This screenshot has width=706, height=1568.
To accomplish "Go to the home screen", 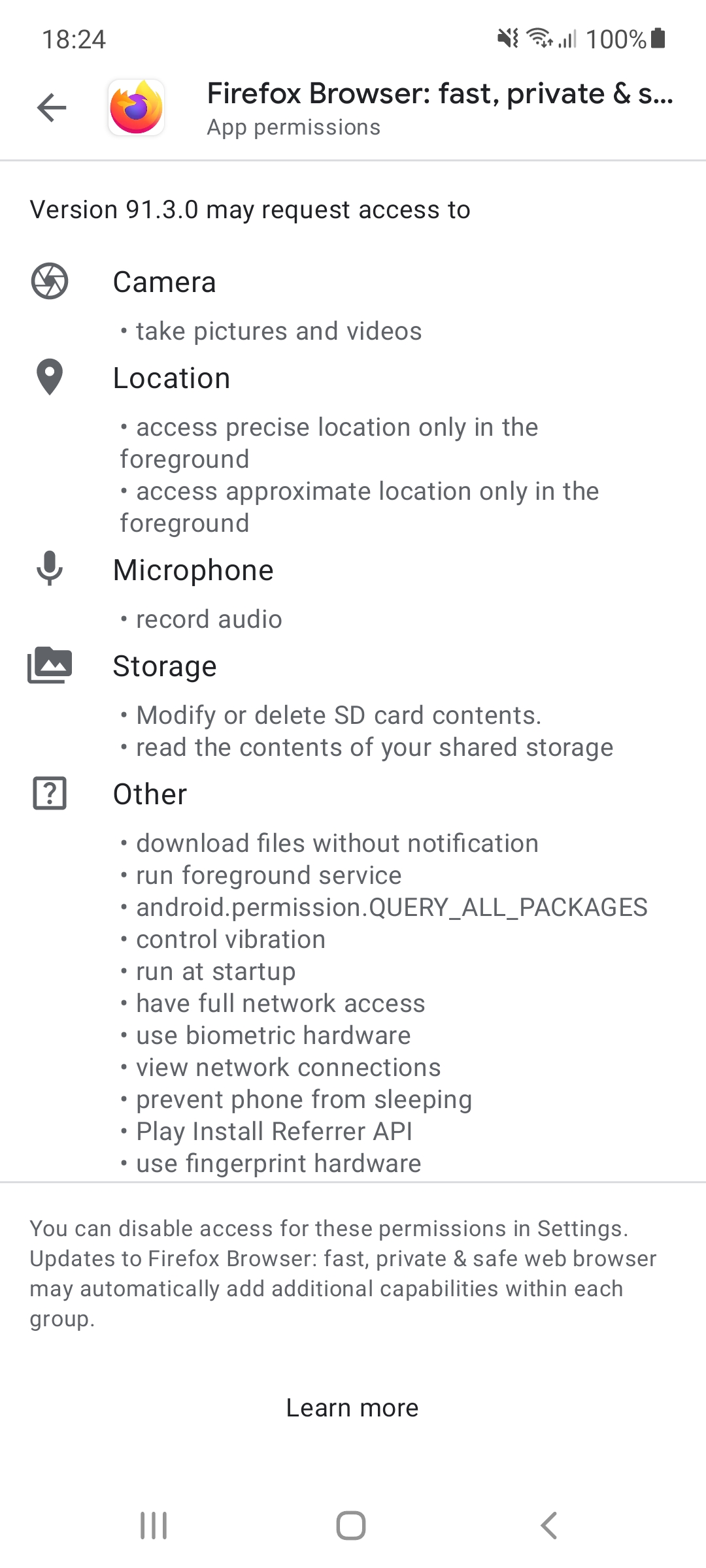I will (x=351, y=1526).
